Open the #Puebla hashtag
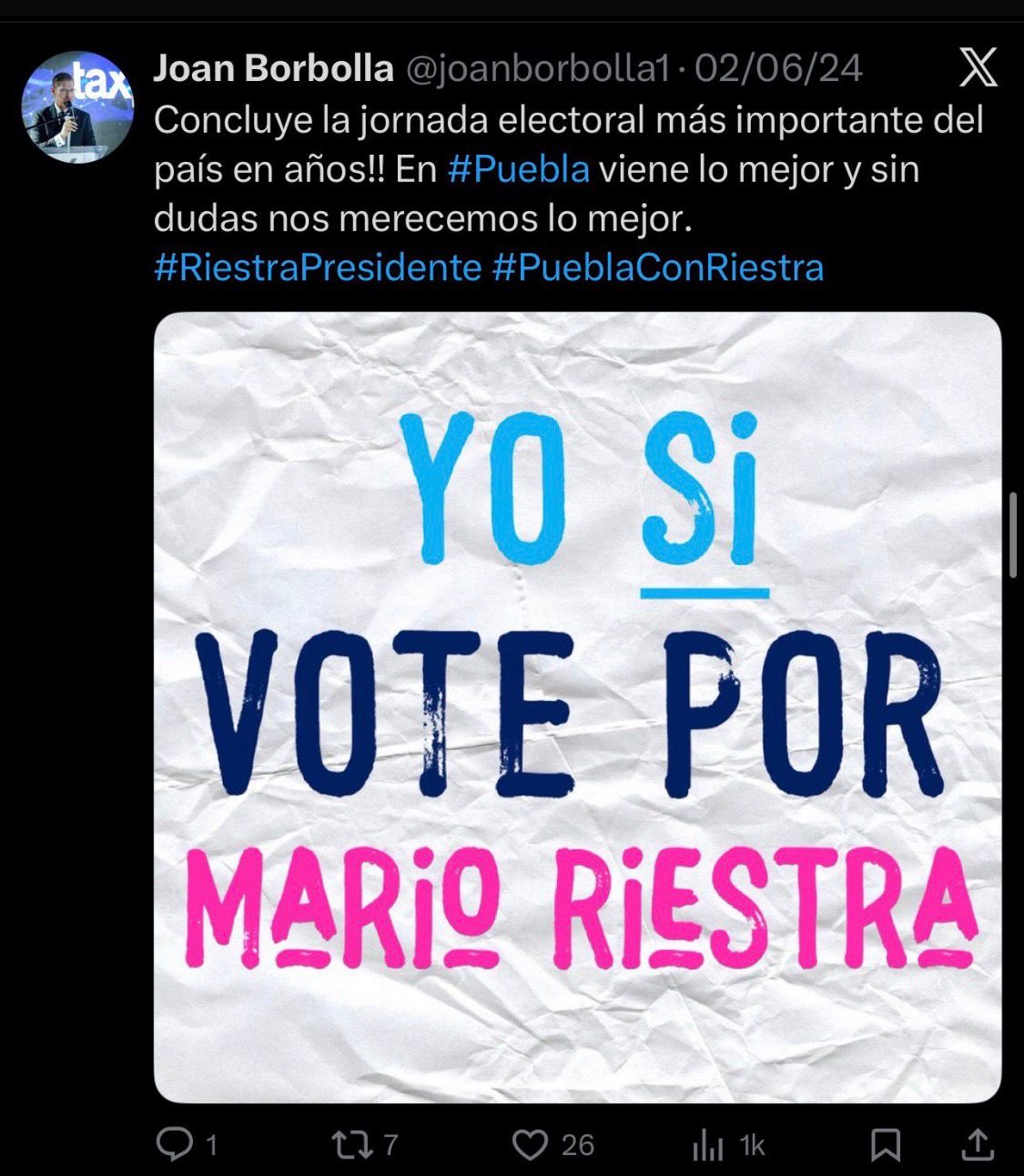The height and width of the screenshot is (1176, 1024). [519, 169]
